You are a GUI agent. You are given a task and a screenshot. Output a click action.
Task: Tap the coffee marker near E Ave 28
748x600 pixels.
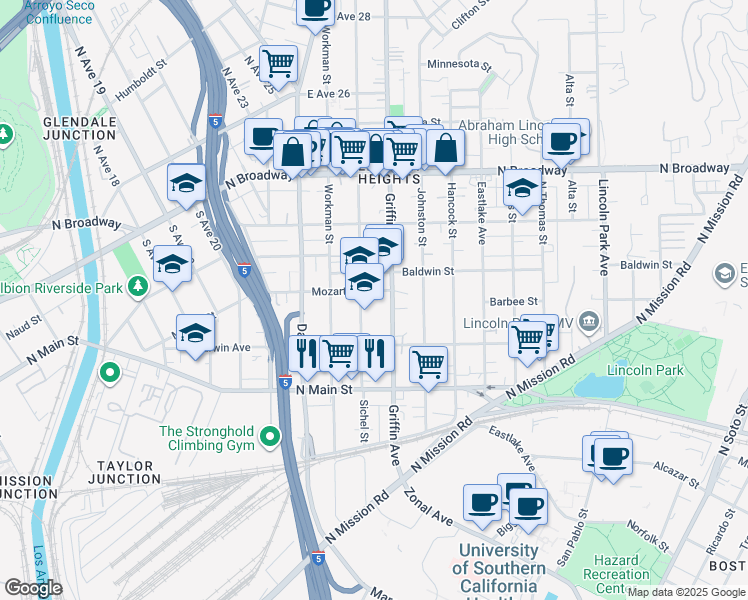tap(315, 10)
